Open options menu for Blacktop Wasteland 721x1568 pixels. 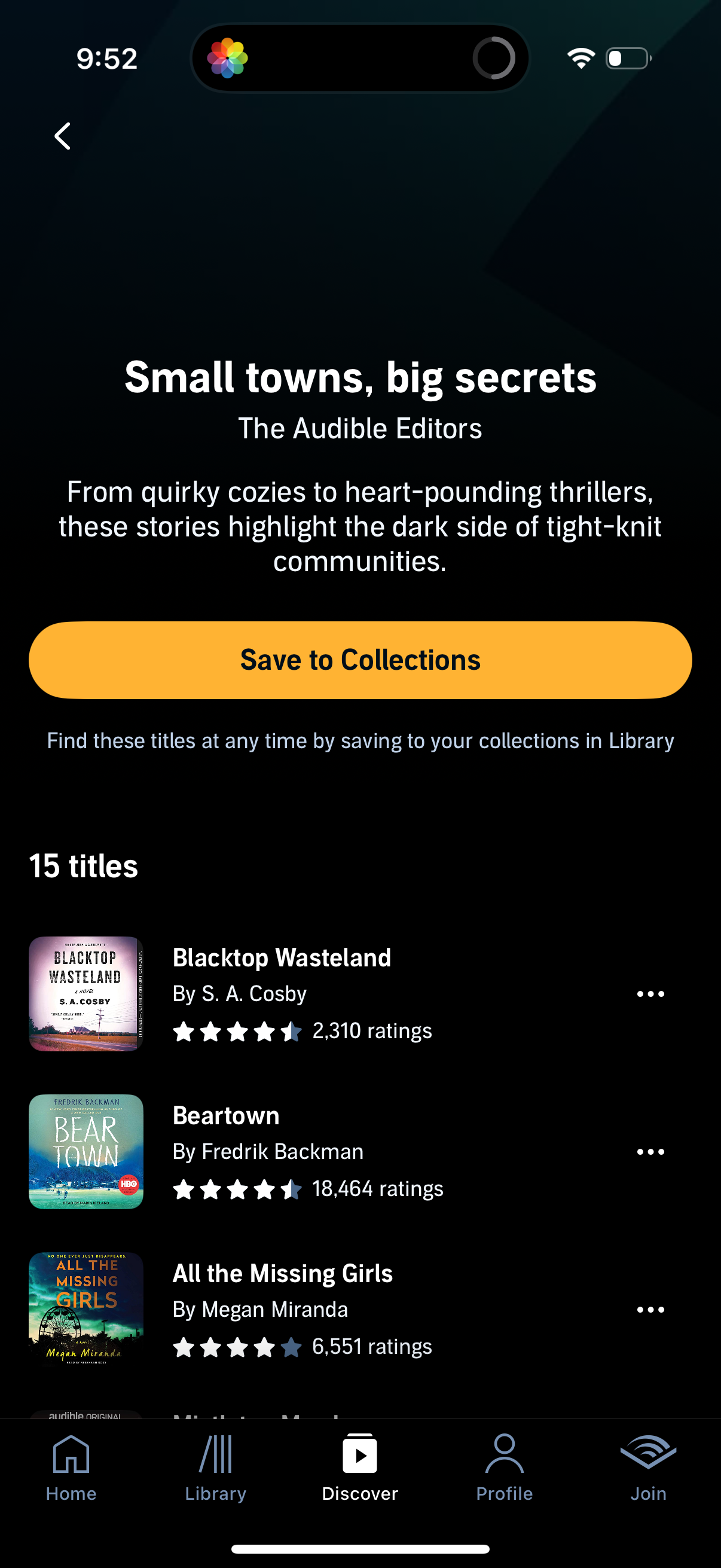pyautogui.click(x=650, y=993)
